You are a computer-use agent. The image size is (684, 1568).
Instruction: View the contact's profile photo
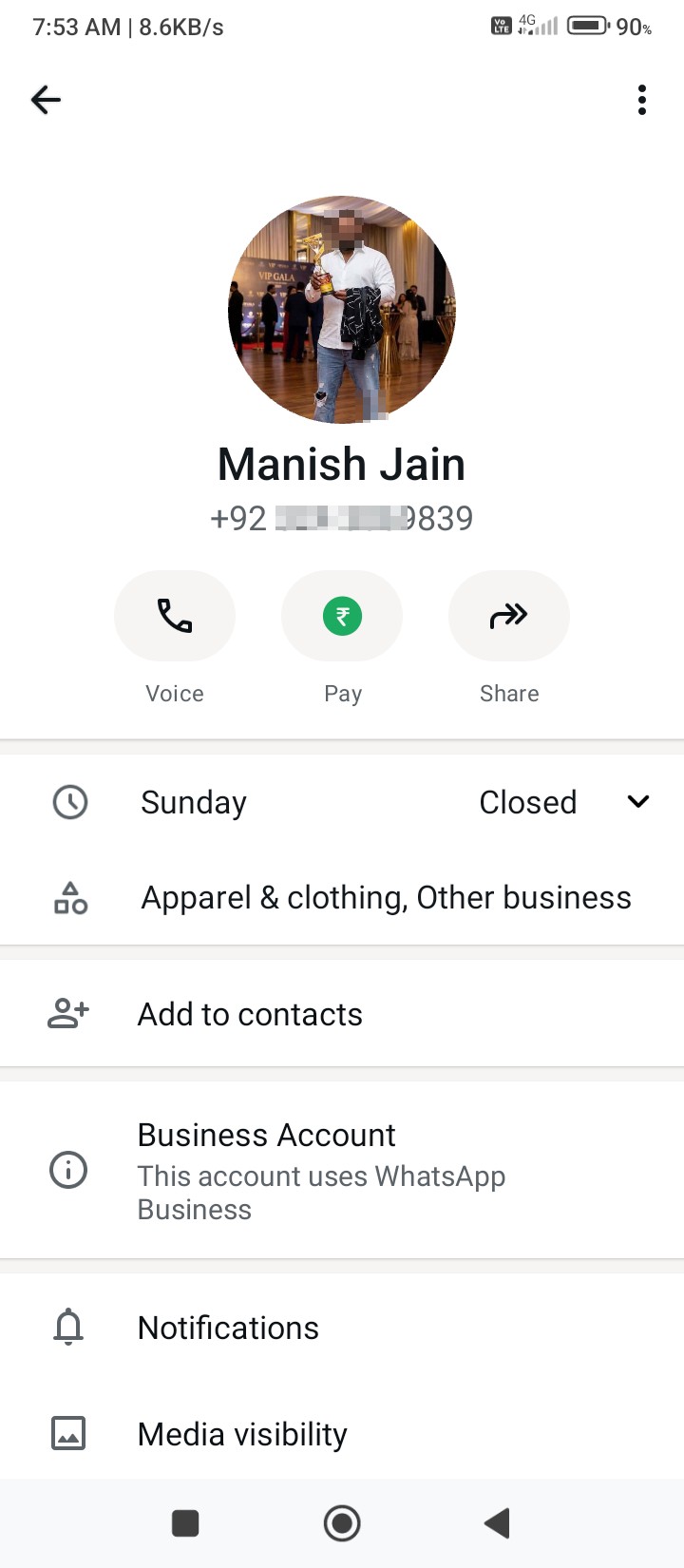[342, 310]
